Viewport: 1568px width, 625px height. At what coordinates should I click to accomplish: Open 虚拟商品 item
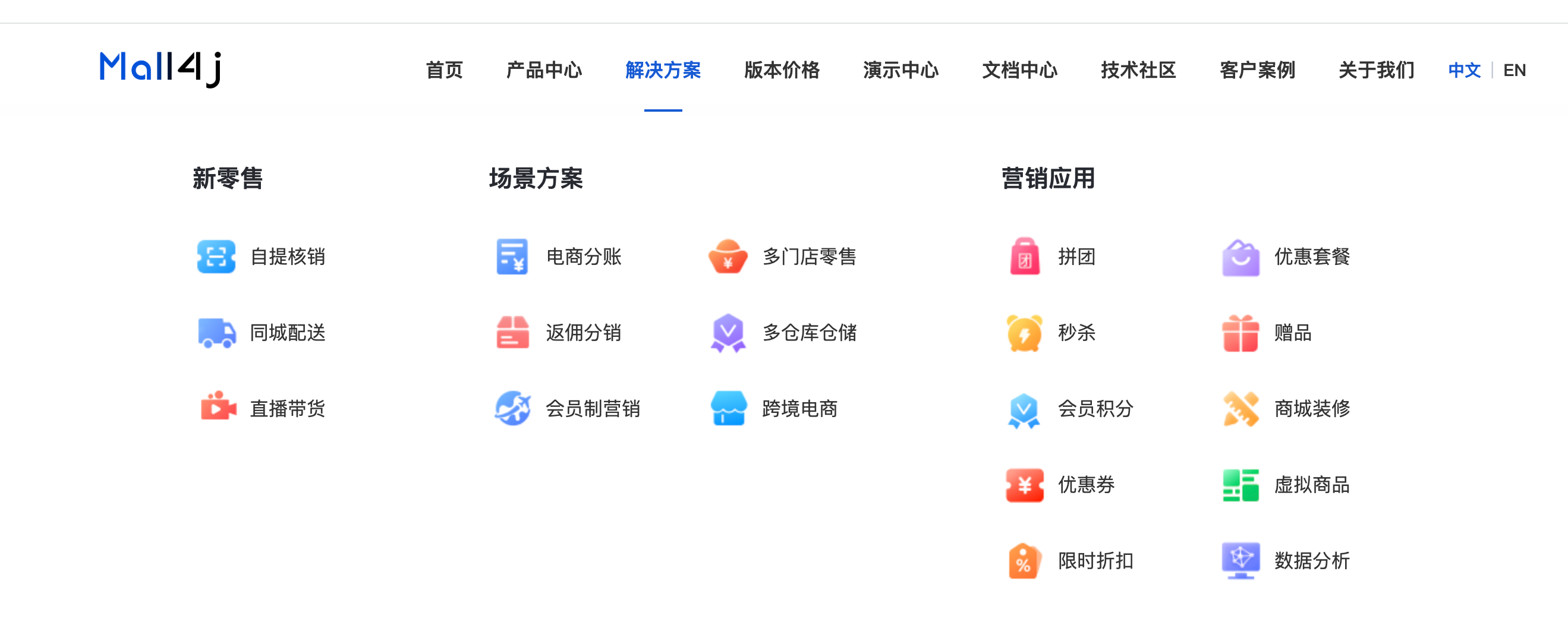click(1286, 484)
